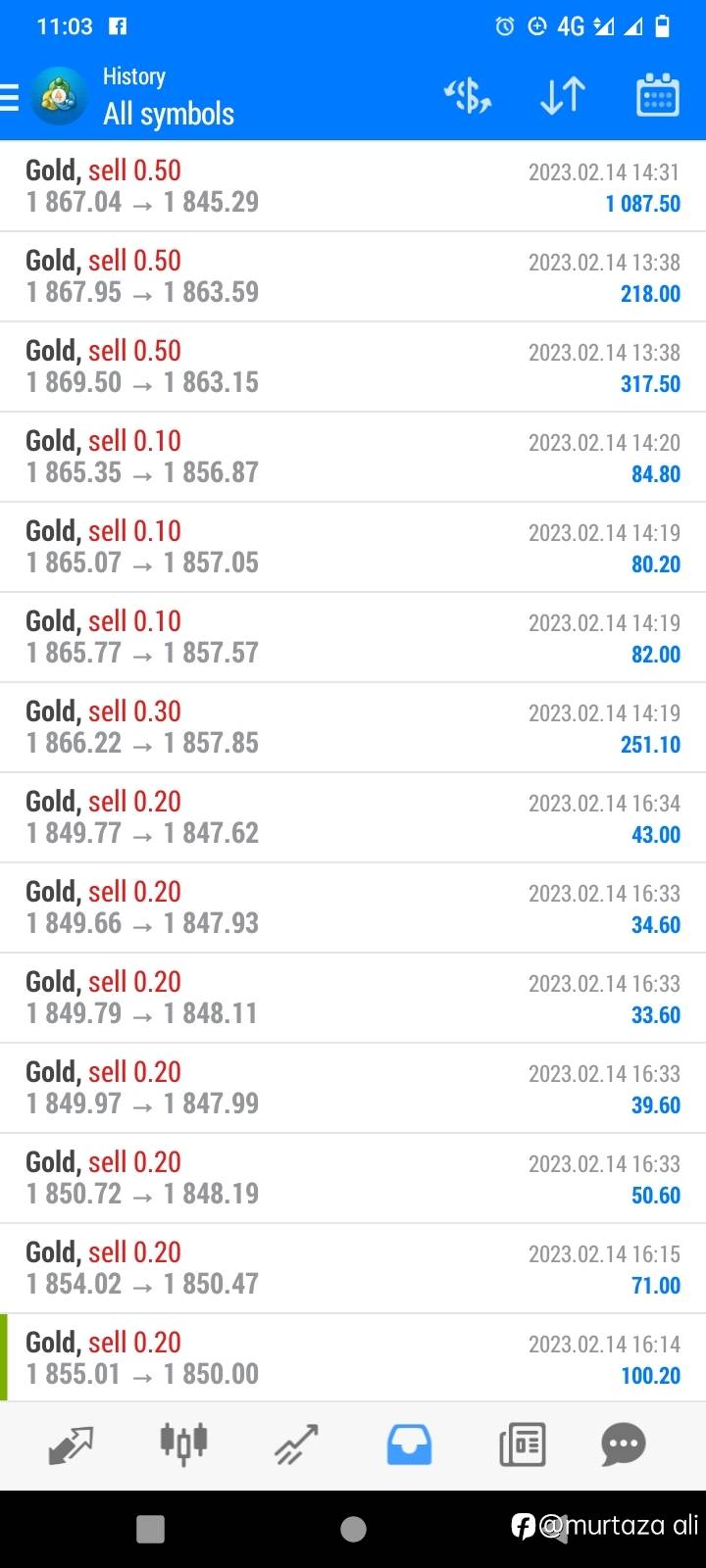Open Gold trade with profit 71.00
The width and height of the screenshot is (706, 1568).
[x=353, y=1268]
